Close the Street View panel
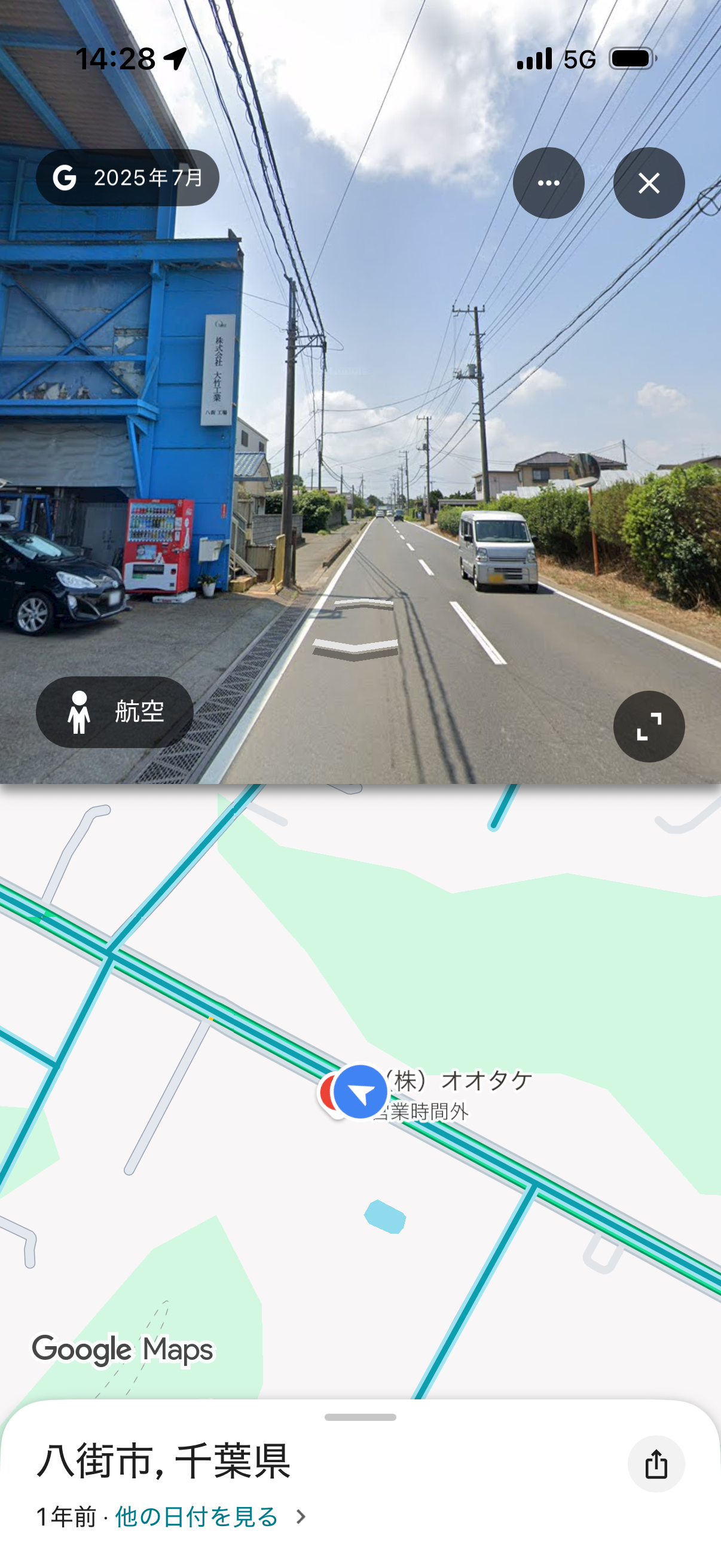 (649, 182)
